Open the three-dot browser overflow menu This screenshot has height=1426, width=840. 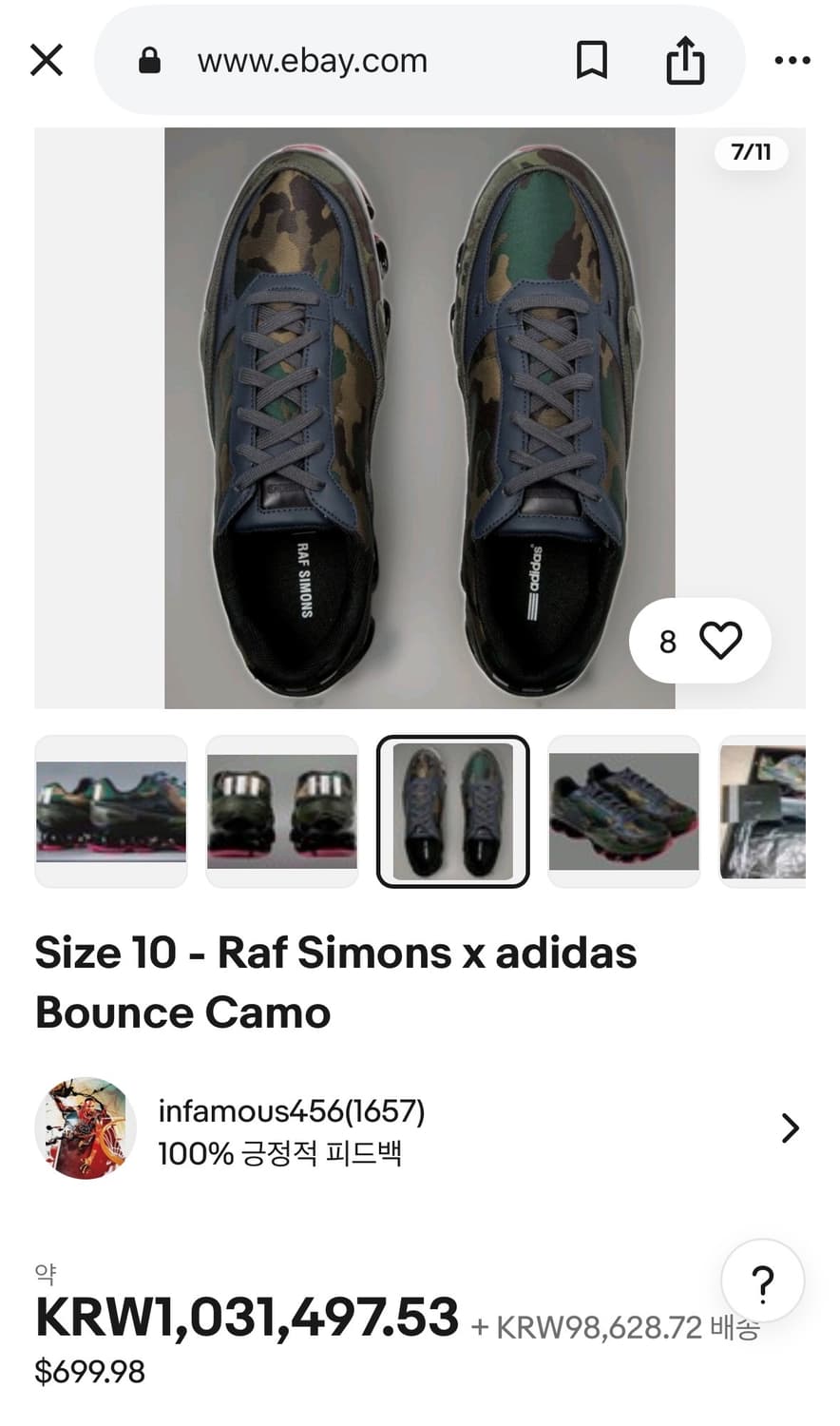[x=792, y=60]
